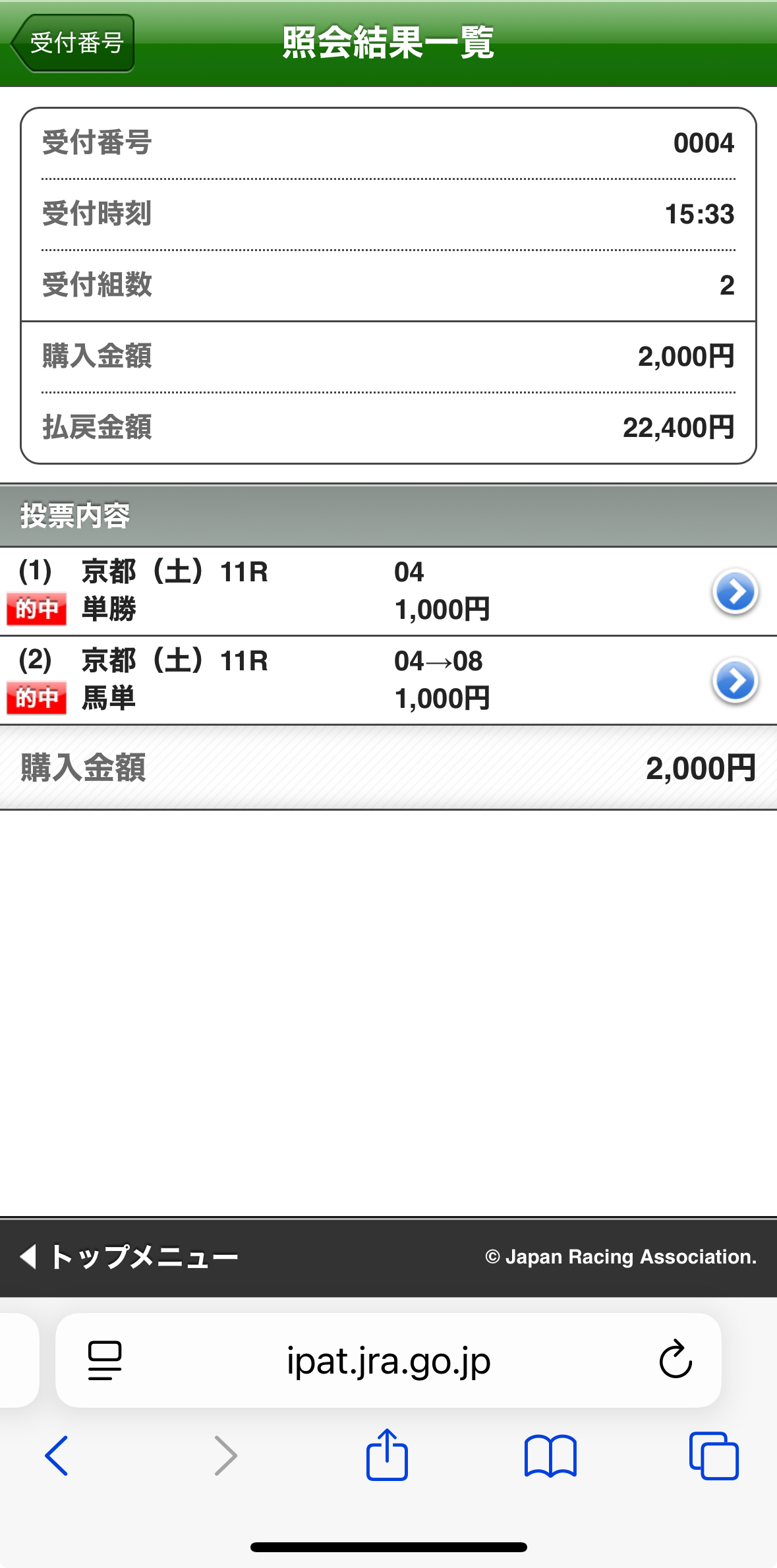Open the page settings icon in the address bar
The width and height of the screenshot is (777, 1568).
coord(105,1360)
